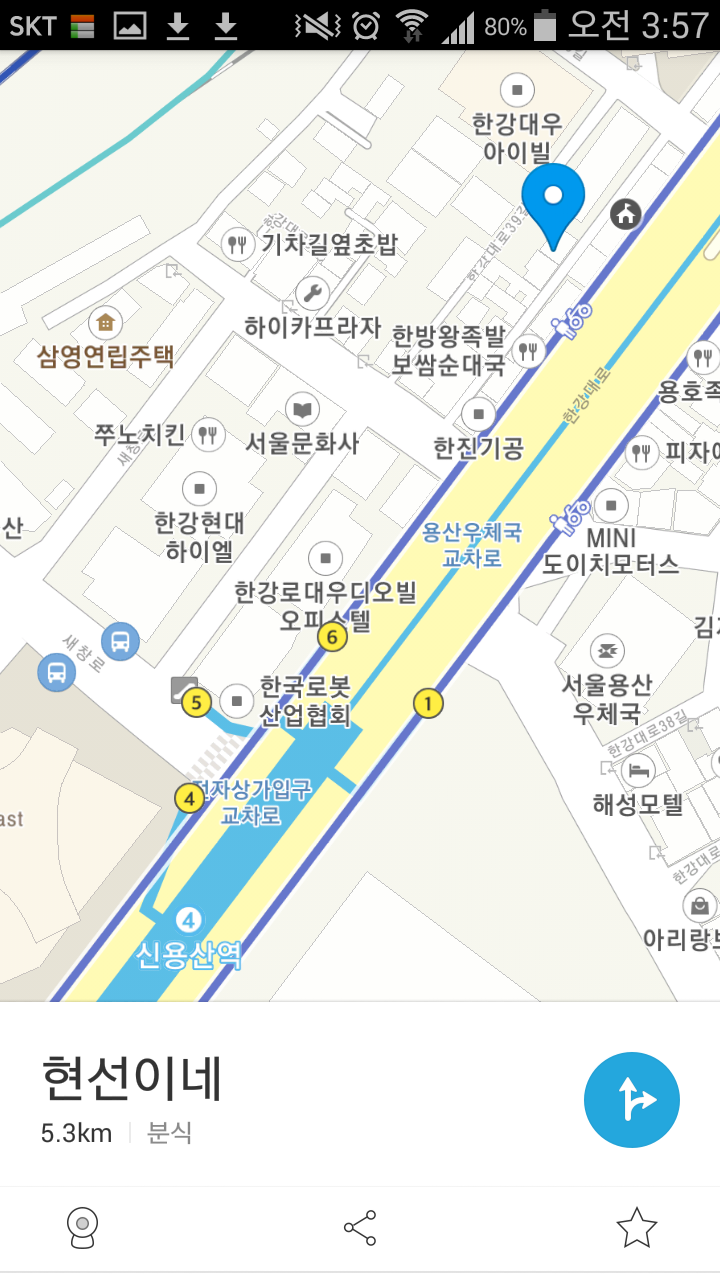The width and height of the screenshot is (720, 1280).
Task: Tap the 한국로봇산업협회 marker
Action: pos(237,699)
